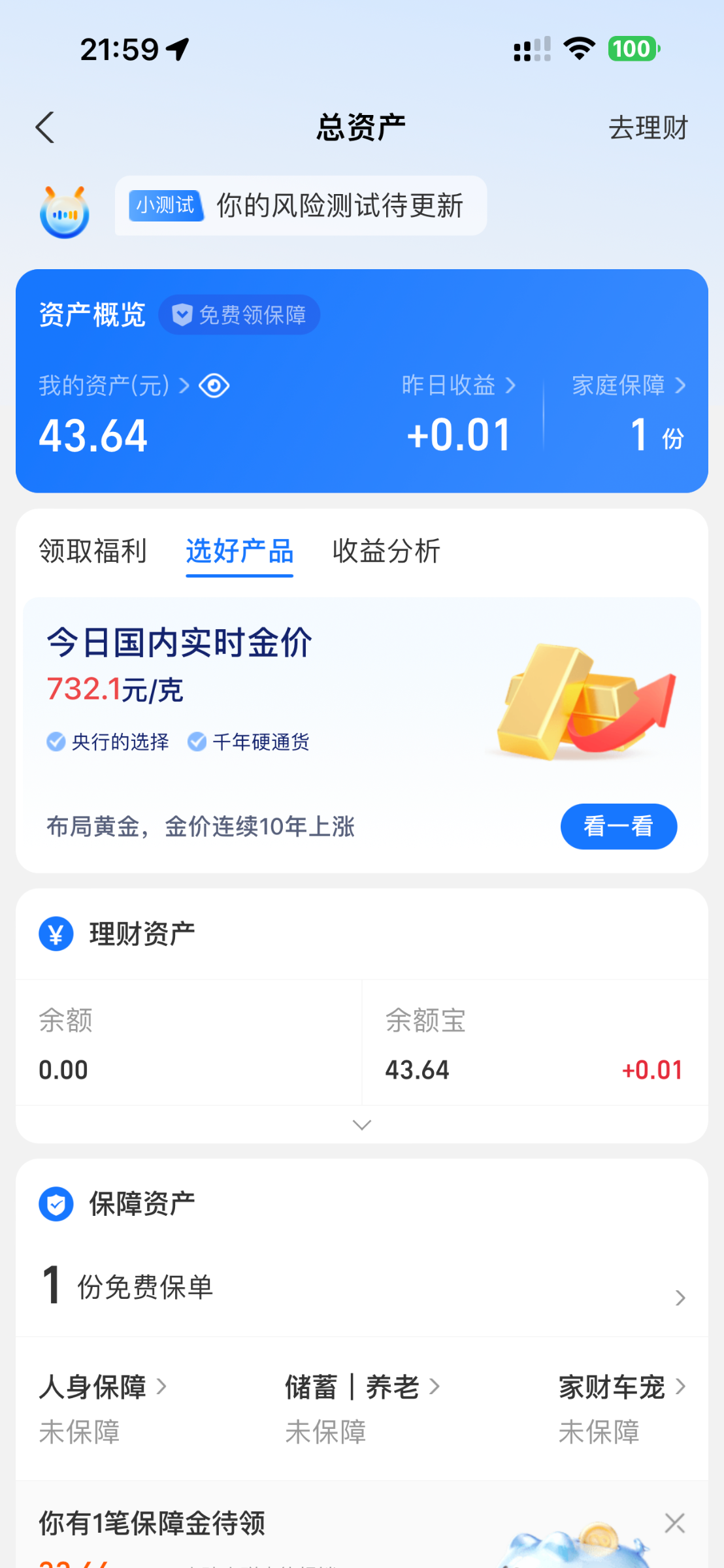Open the 余额 balance entry

tap(188, 1044)
